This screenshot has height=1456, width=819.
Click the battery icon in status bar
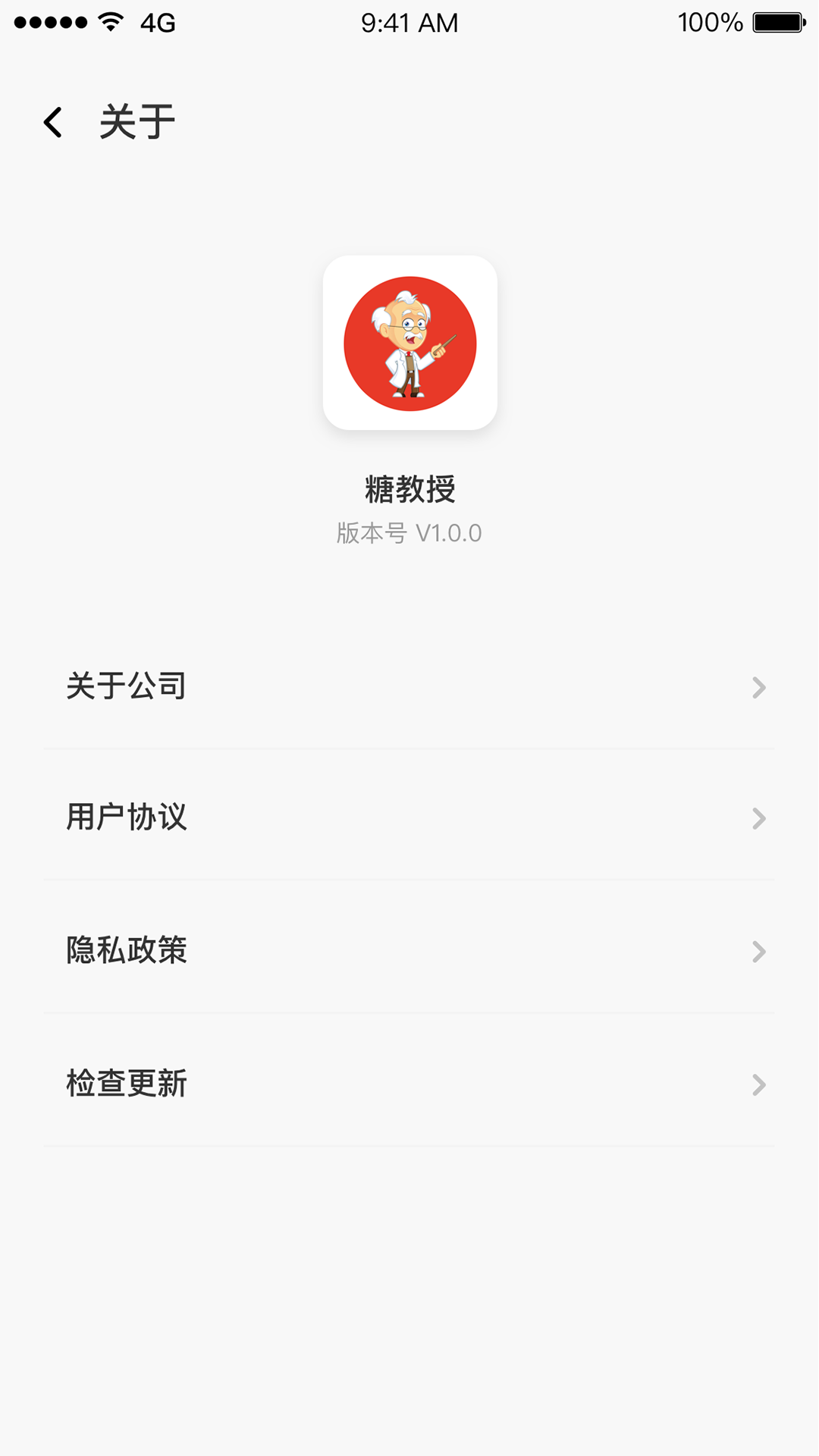click(x=777, y=21)
